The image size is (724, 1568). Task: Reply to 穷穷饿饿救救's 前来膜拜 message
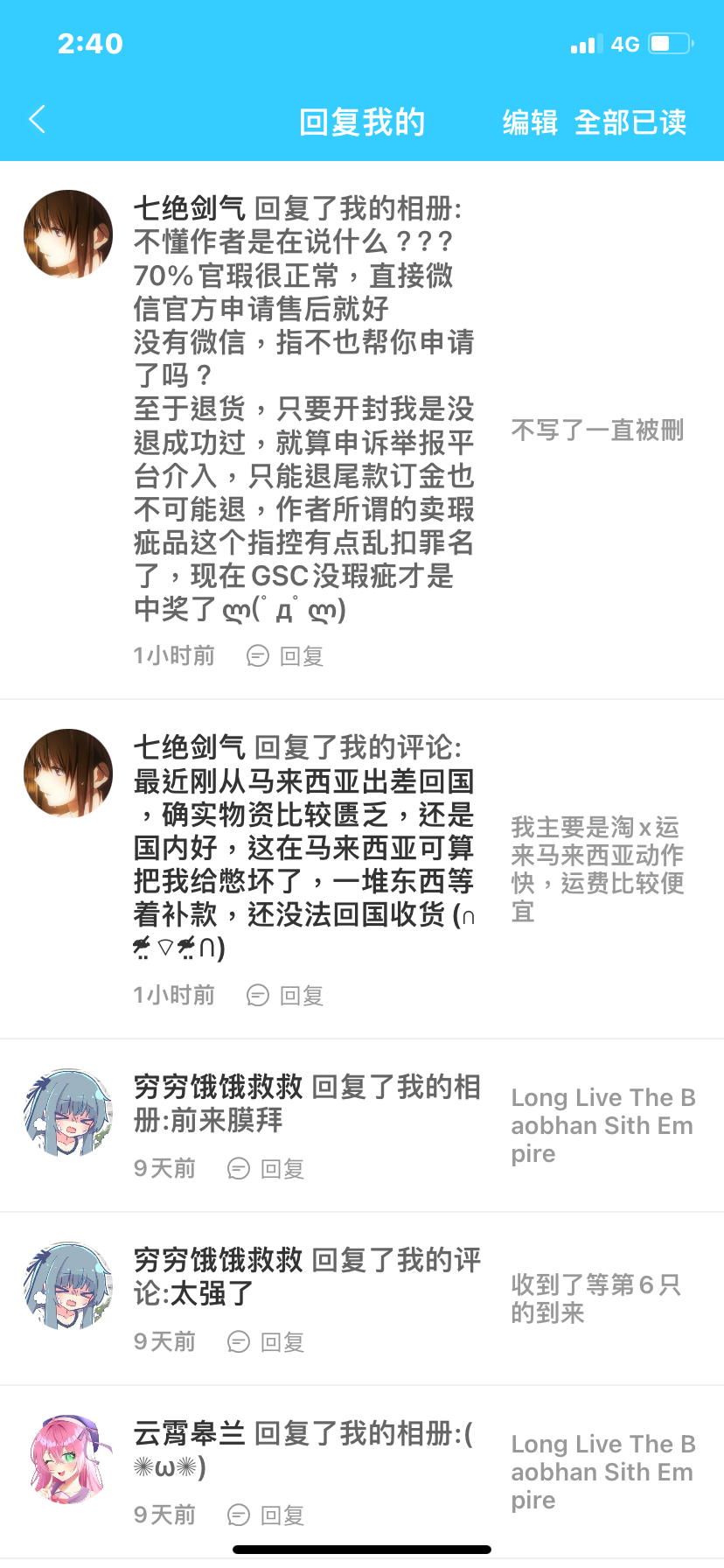tap(267, 1168)
